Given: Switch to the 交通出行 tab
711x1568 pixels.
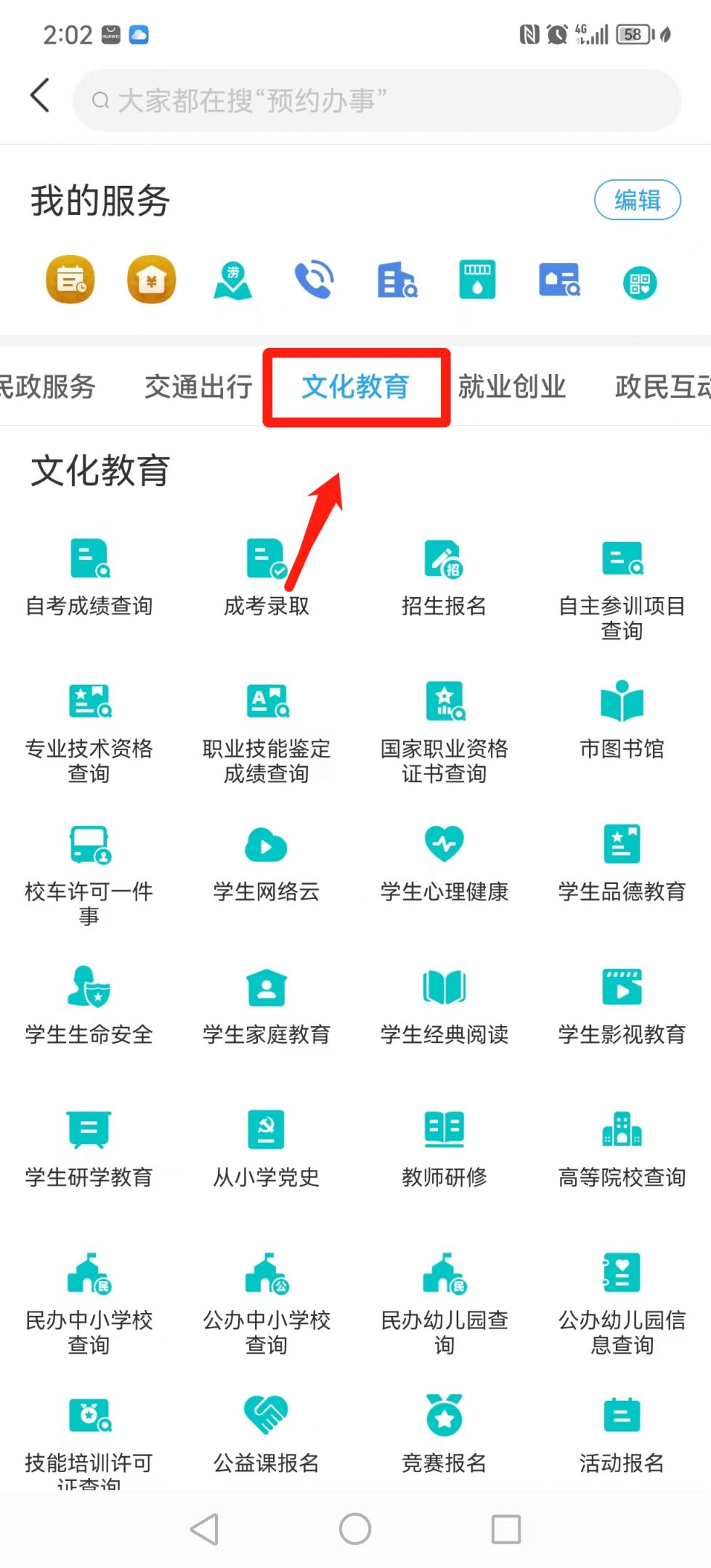Looking at the screenshot, I should pyautogui.click(x=198, y=386).
